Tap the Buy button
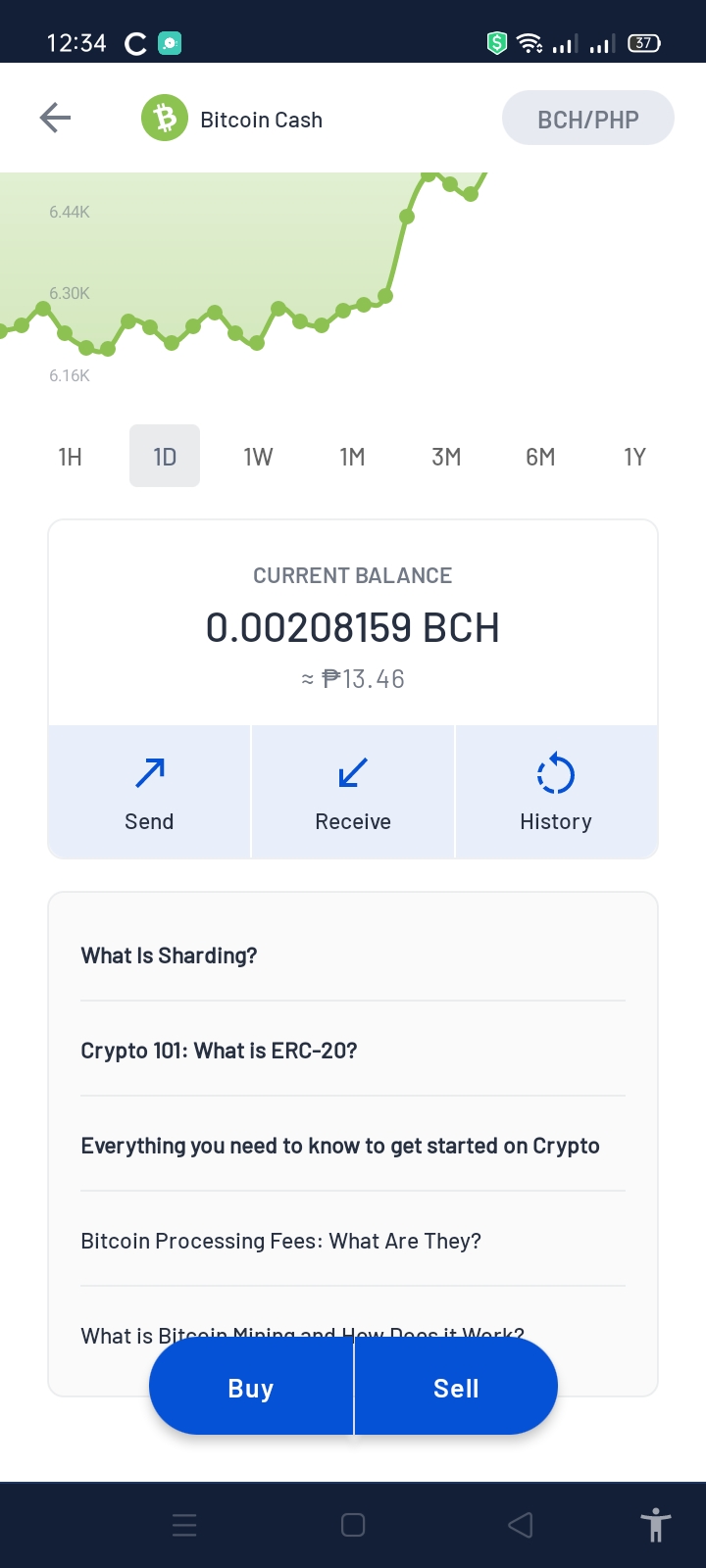The width and height of the screenshot is (706, 1568). [x=251, y=1388]
